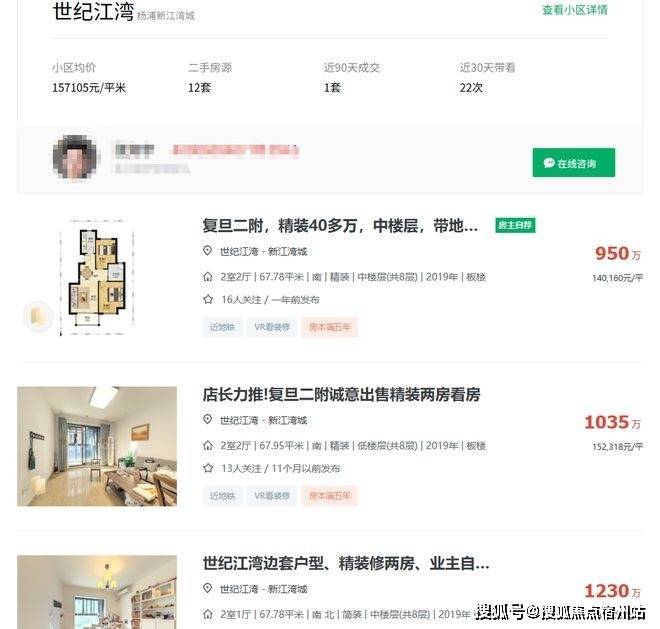Open the 查看小区详情 link
The height and width of the screenshot is (629, 660).
coord(574,10)
